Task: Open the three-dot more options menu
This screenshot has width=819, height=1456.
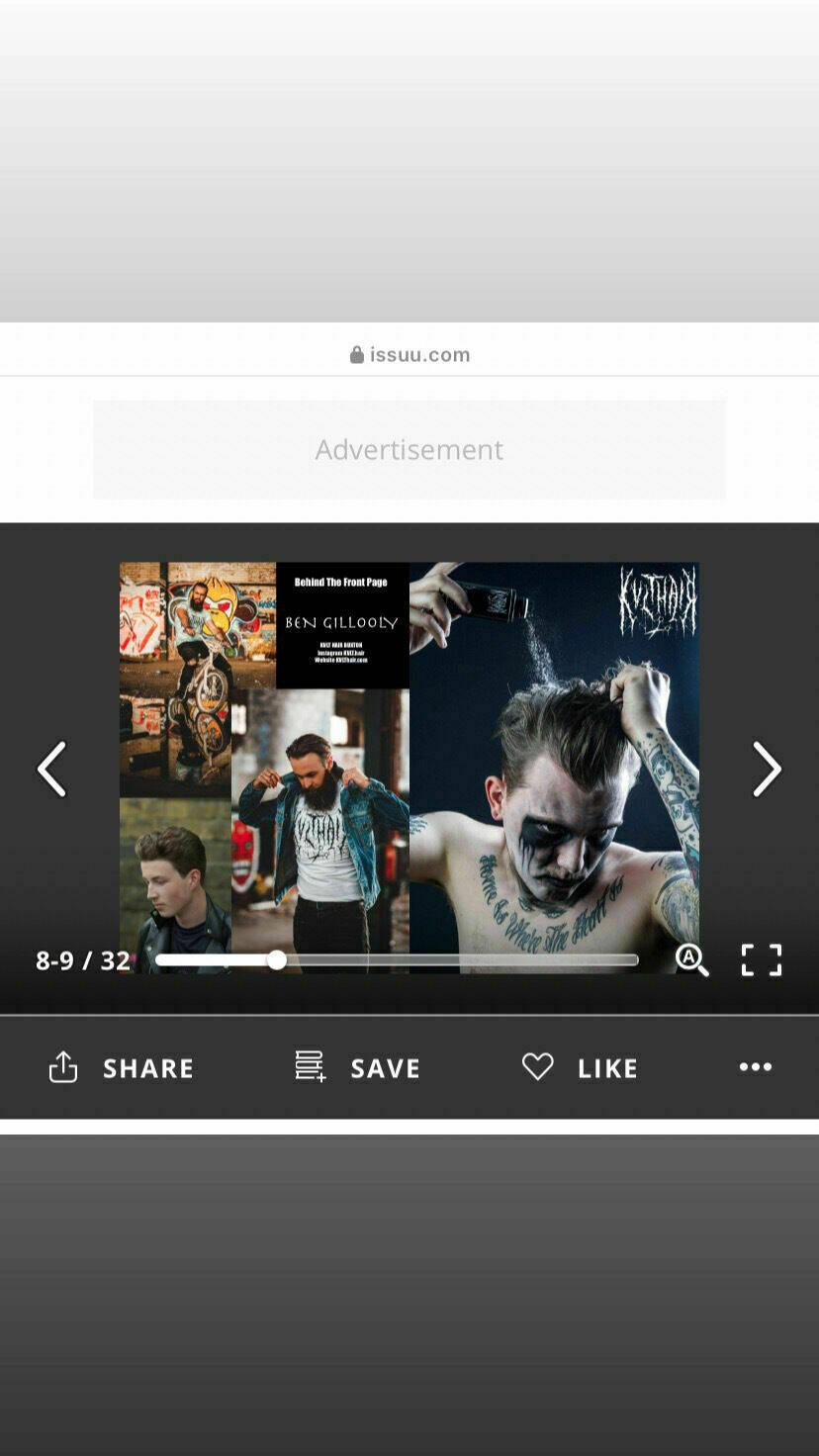Action: tap(755, 1066)
